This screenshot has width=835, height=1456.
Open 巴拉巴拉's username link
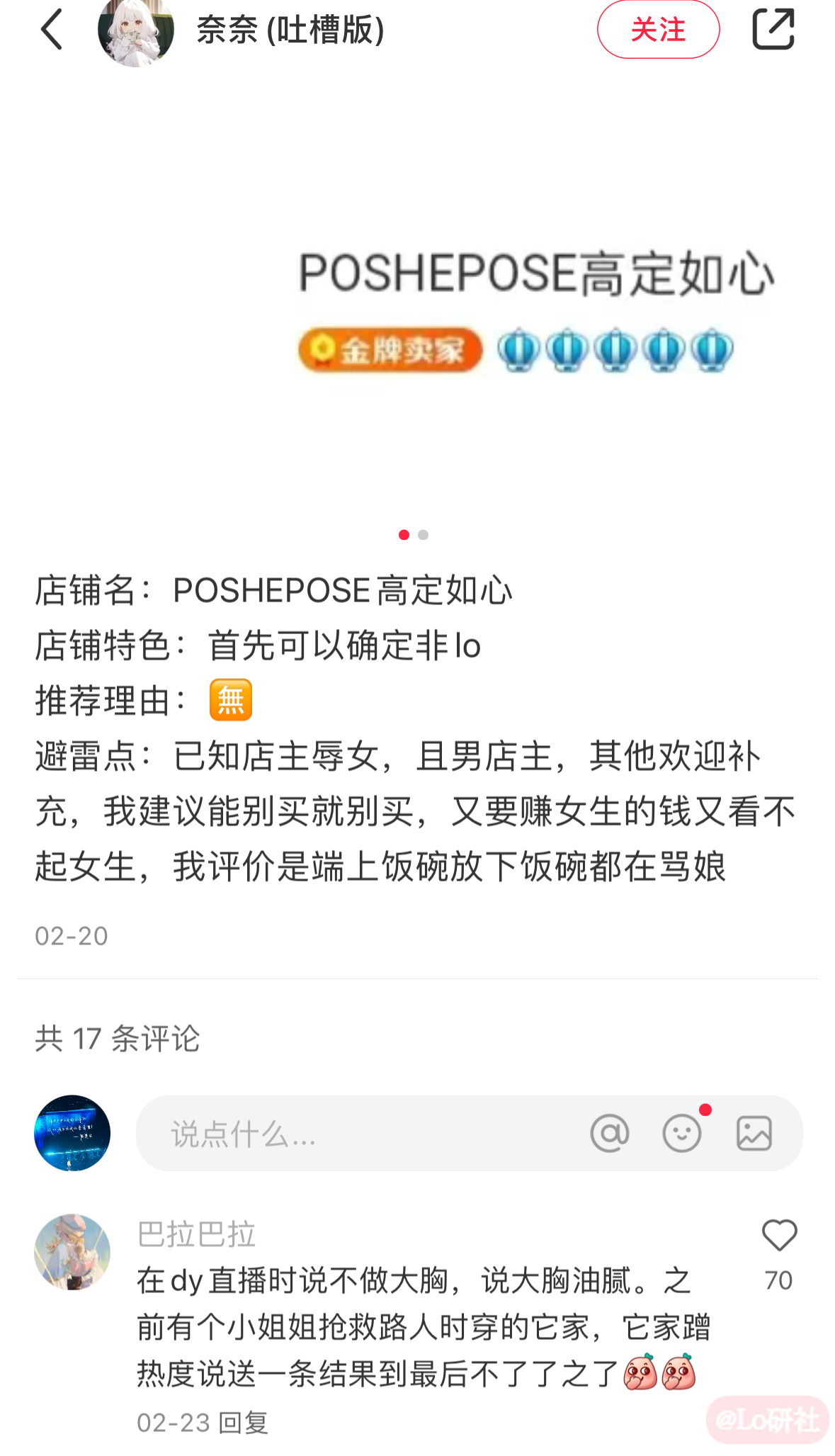(196, 1235)
